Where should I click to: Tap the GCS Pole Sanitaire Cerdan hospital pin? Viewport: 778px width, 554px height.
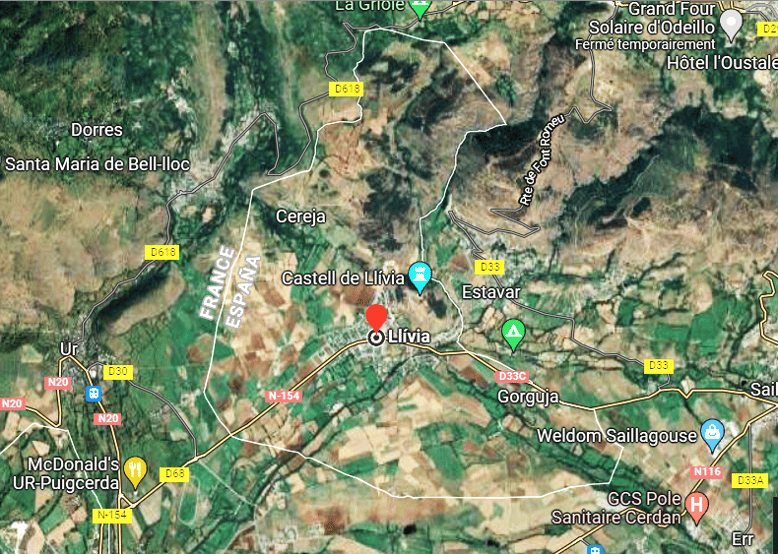point(698,504)
